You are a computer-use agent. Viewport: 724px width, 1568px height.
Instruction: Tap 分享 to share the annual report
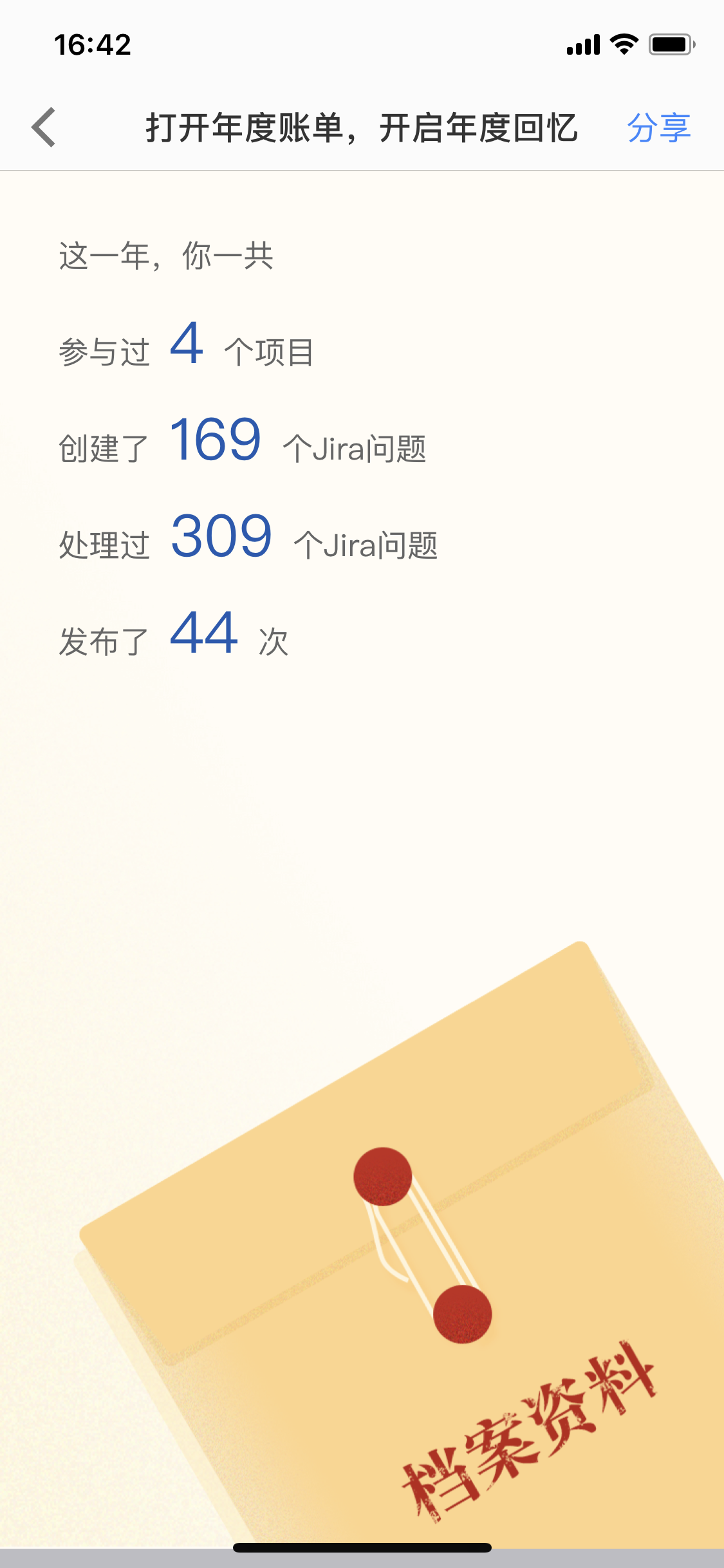[x=659, y=127]
